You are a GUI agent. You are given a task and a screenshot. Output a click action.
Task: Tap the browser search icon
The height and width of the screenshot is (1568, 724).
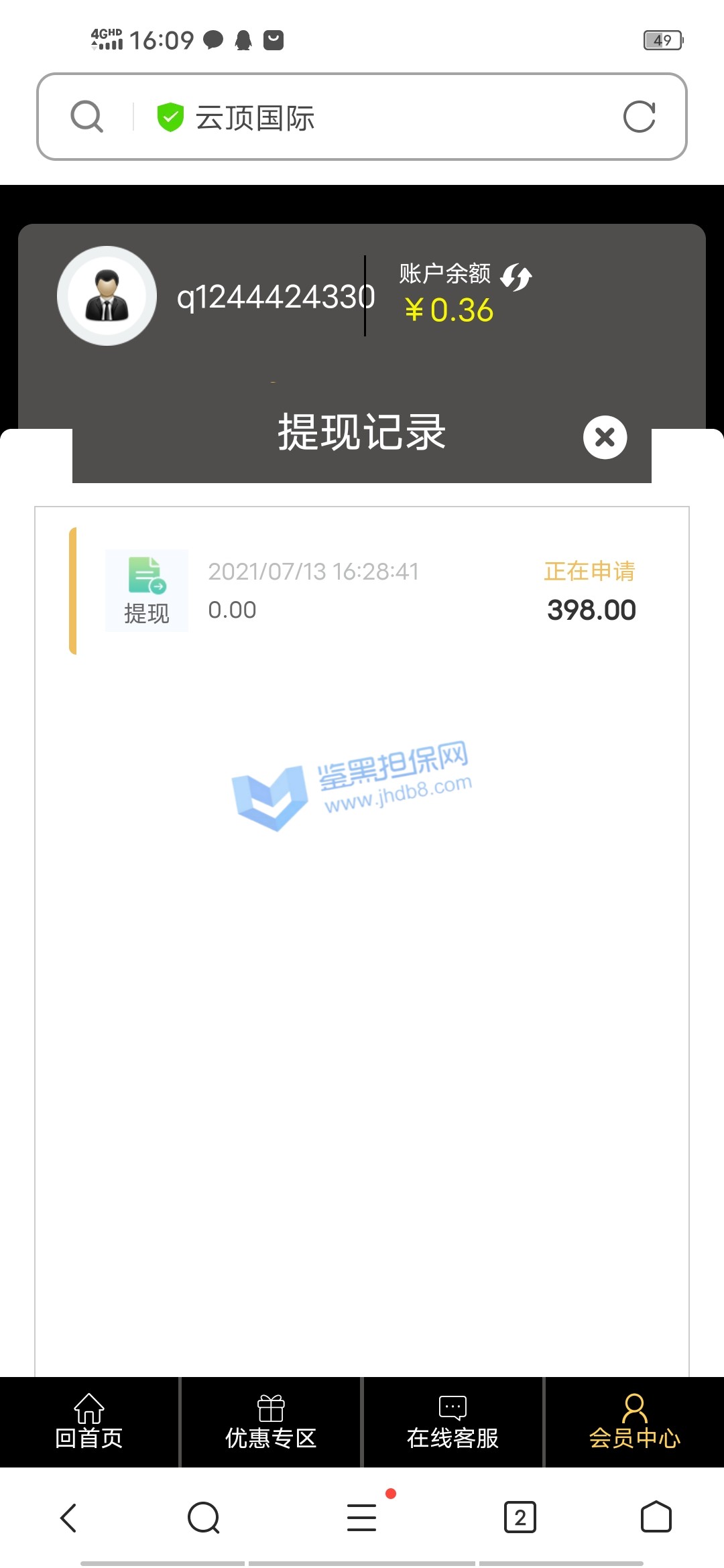point(87,117)
